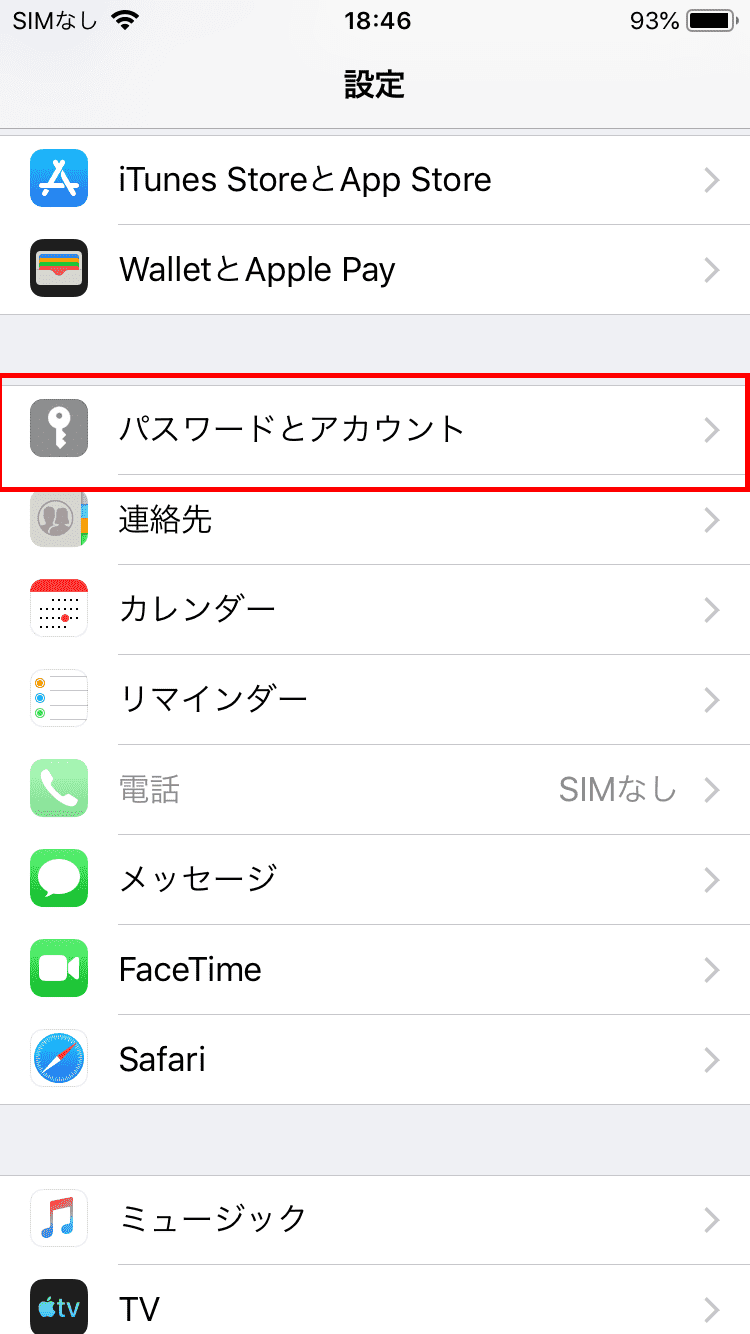750x1334 pixels.
Task: Select the TV settings row
Action: (375, 1300)
